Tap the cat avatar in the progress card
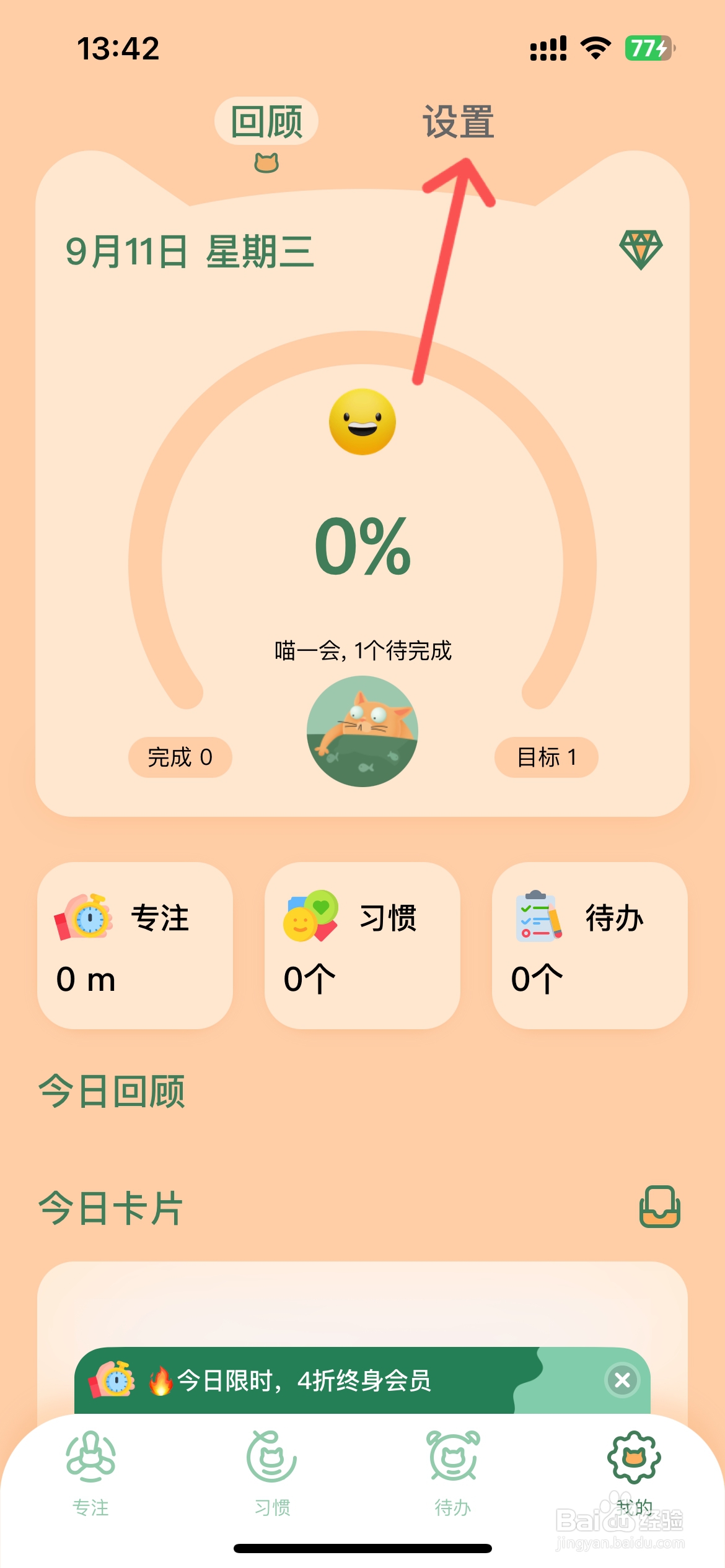725x1568 pixels. tap(362, 731)
